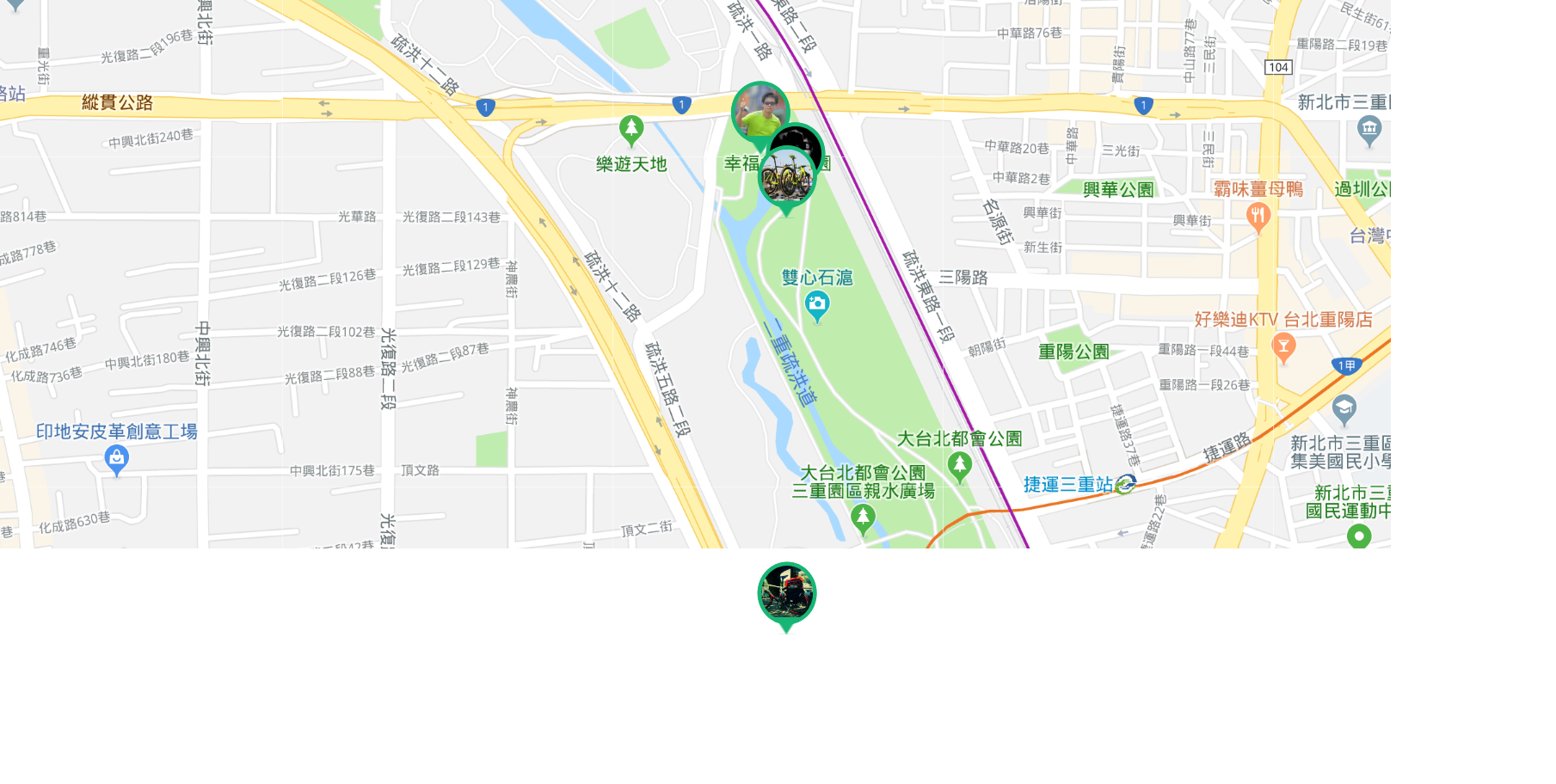Select the 集美國民小學 school pin

pos(1344,409)
